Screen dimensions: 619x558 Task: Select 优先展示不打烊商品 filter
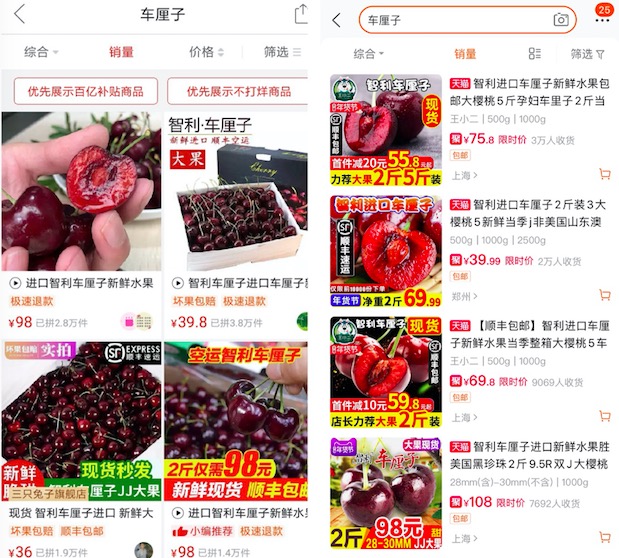click(x=237, y=92)
